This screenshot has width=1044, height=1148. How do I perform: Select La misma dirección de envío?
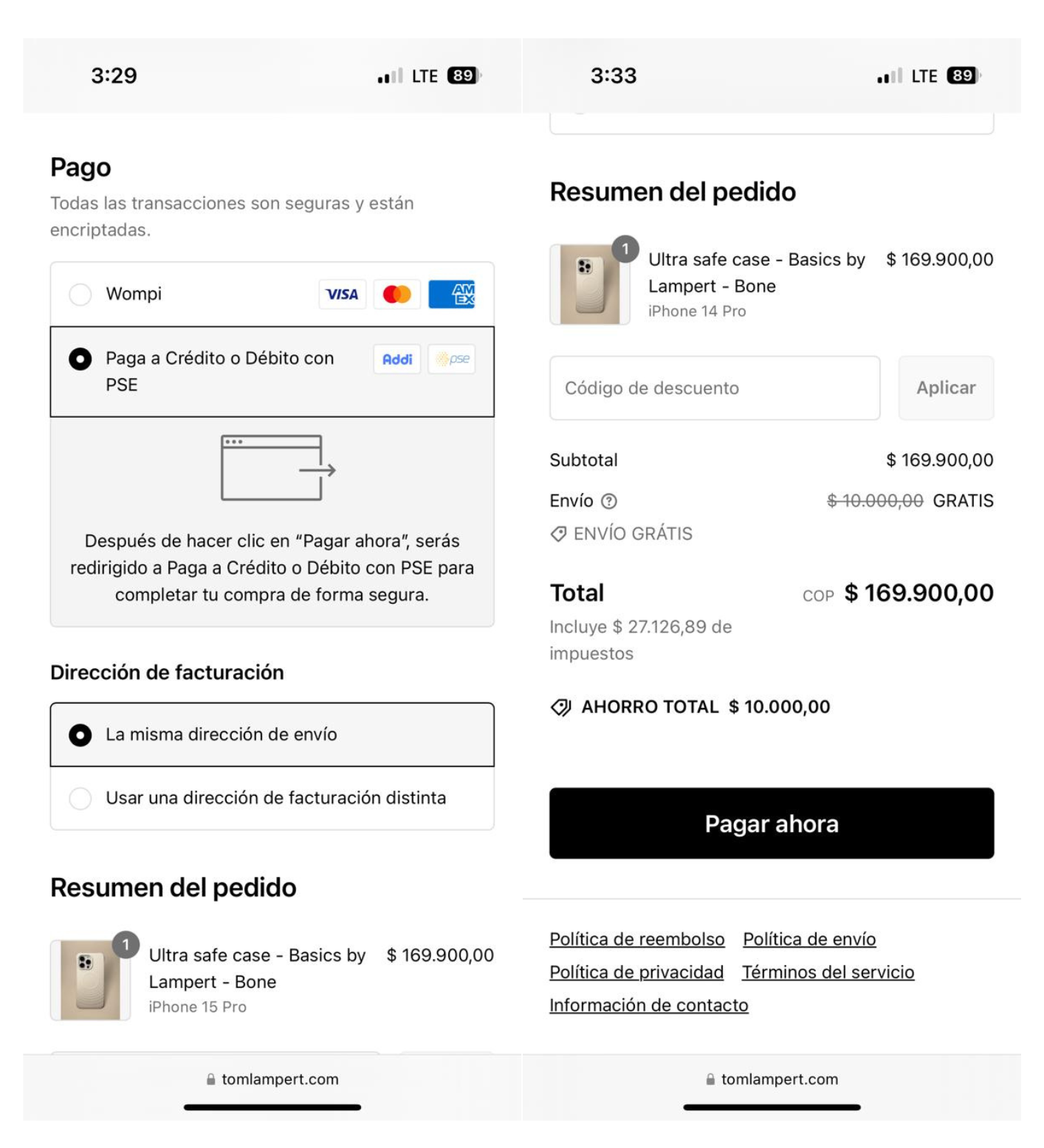pos(80,735)
